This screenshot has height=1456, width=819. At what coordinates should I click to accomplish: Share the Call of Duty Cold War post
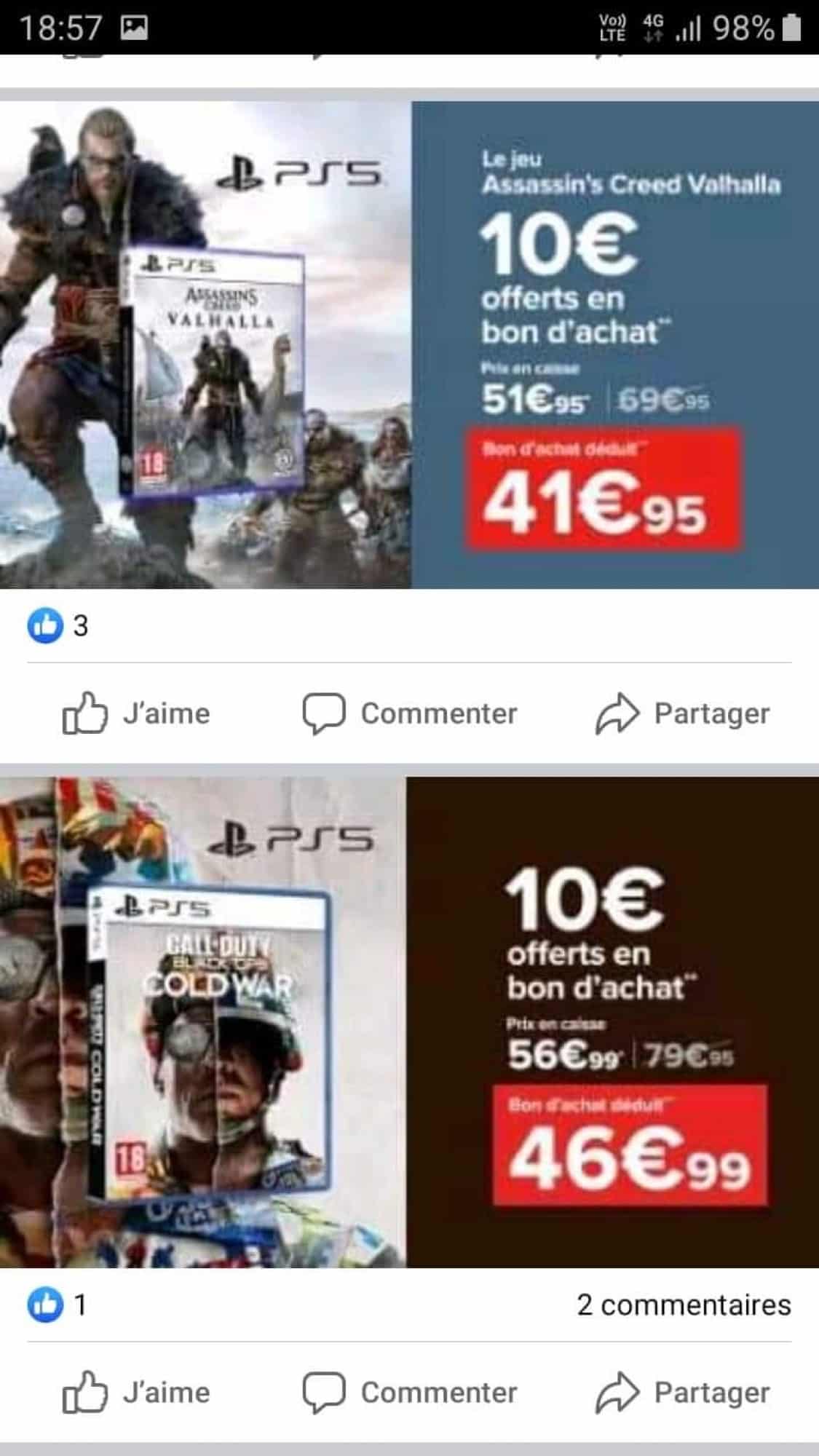682,1392
